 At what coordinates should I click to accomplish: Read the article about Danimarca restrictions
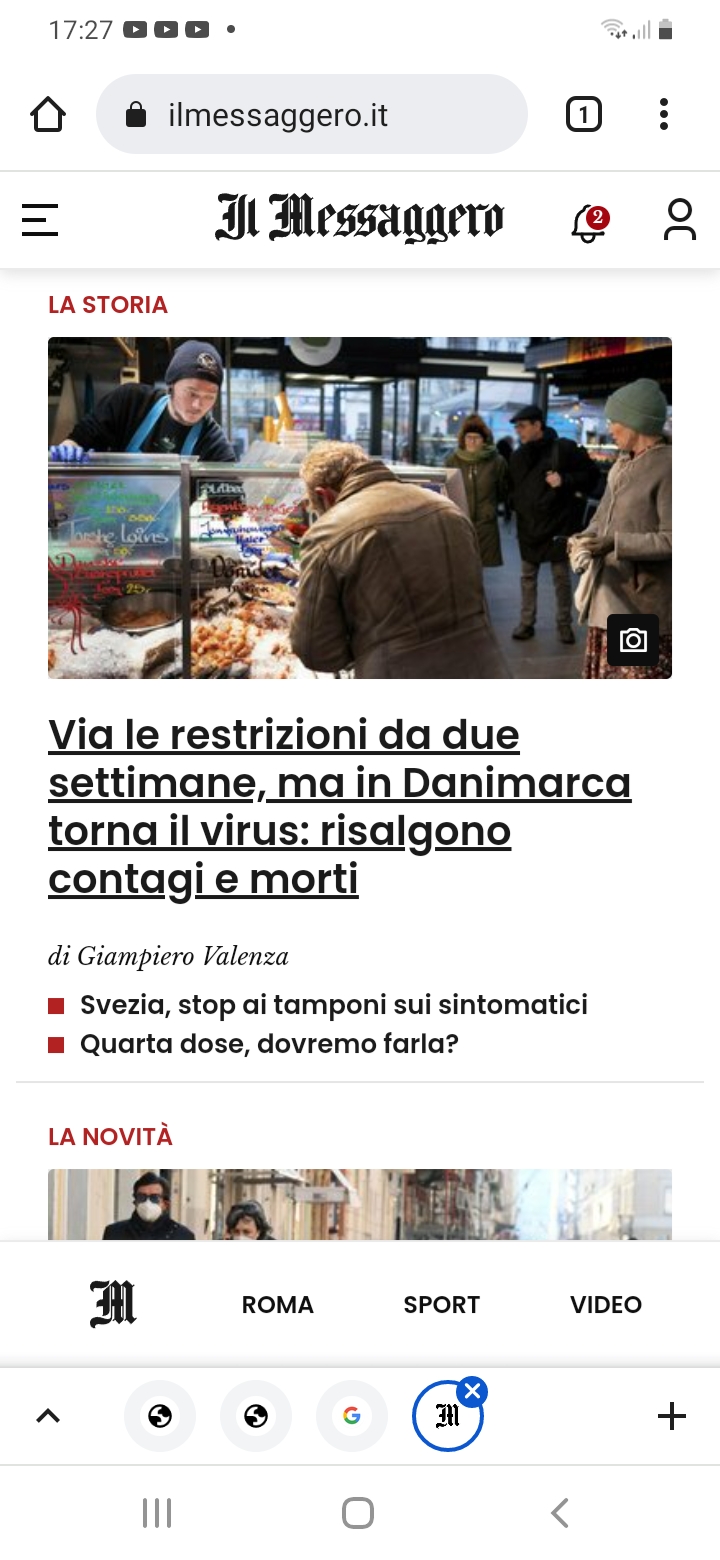[340, 807]
